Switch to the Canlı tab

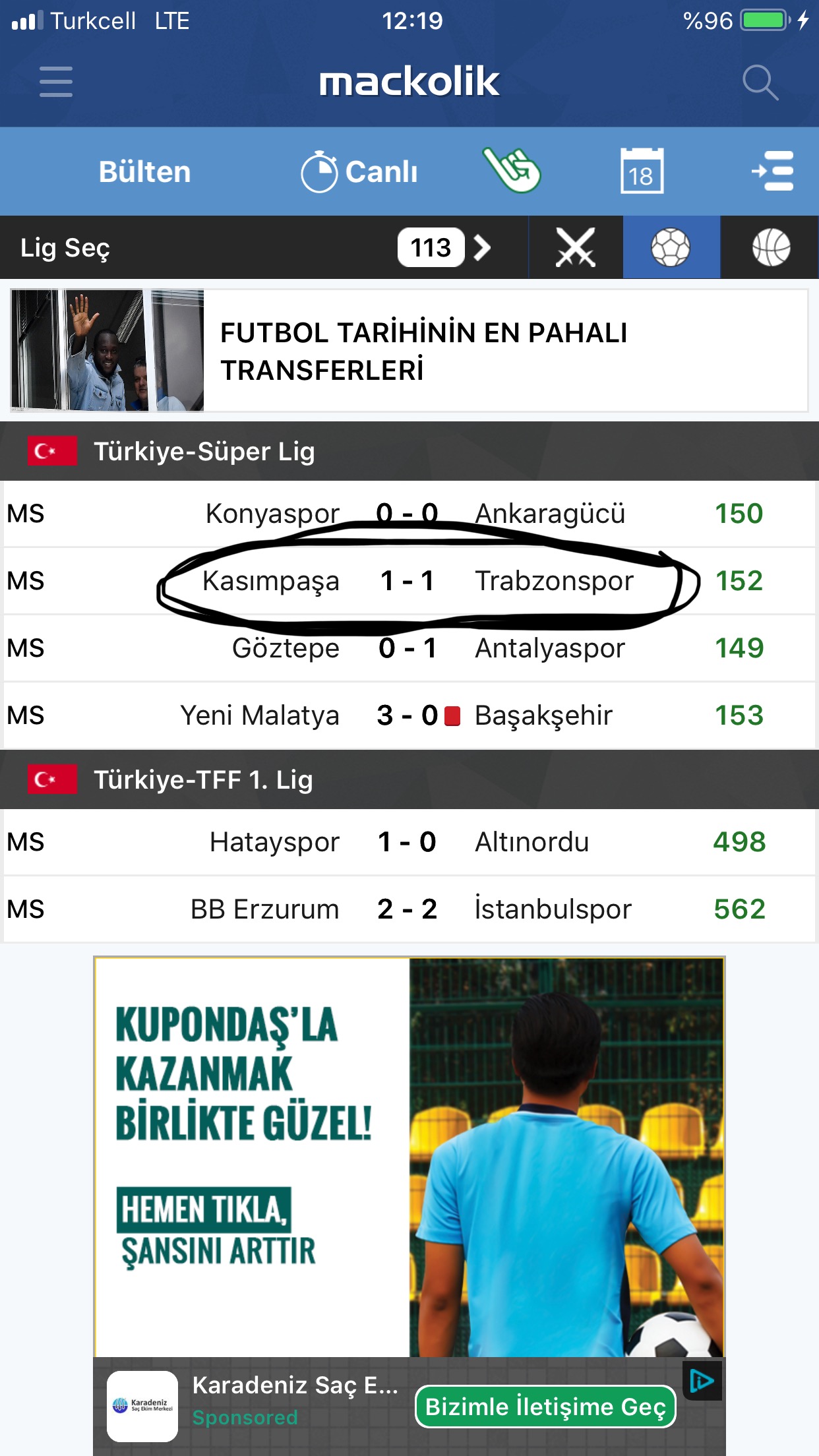(x=359, y=171)
